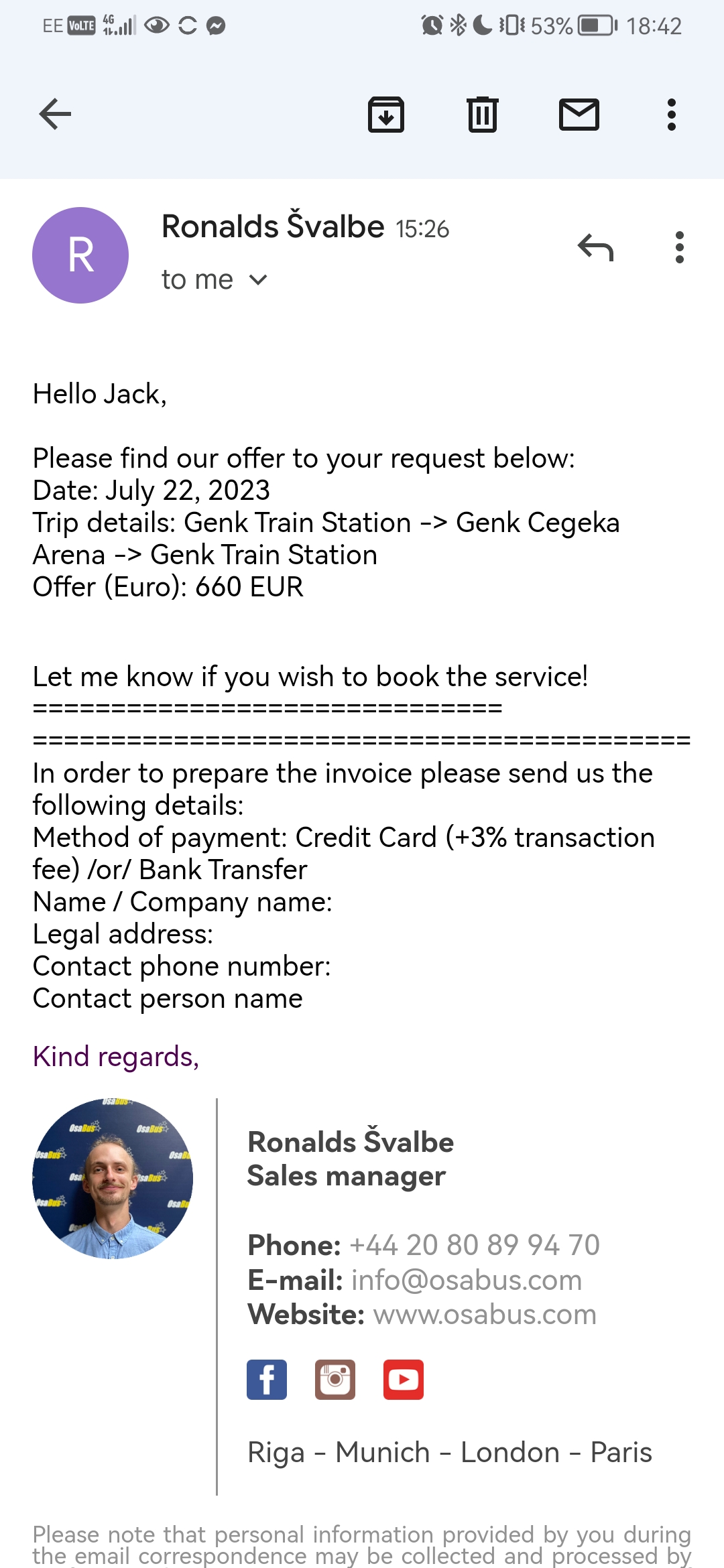Go back to the inbox

(55, 114)
